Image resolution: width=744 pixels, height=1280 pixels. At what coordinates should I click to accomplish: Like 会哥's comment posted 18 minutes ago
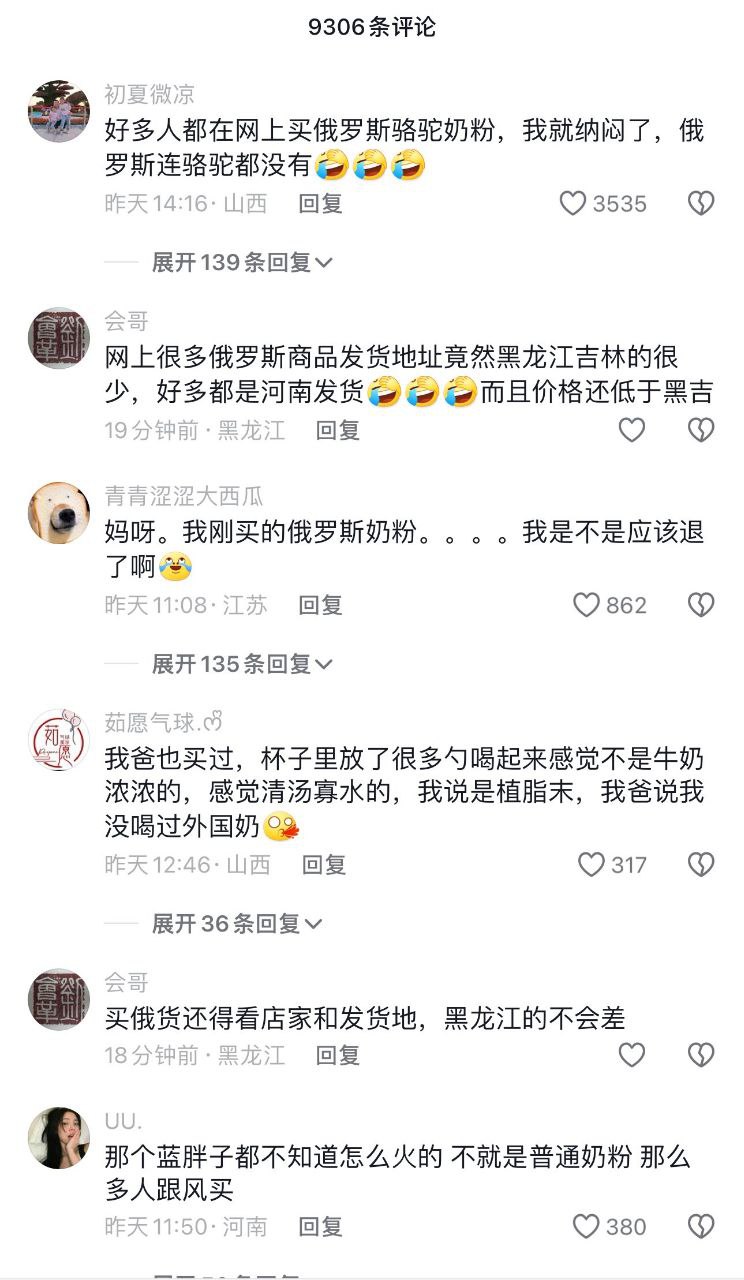632,1055
